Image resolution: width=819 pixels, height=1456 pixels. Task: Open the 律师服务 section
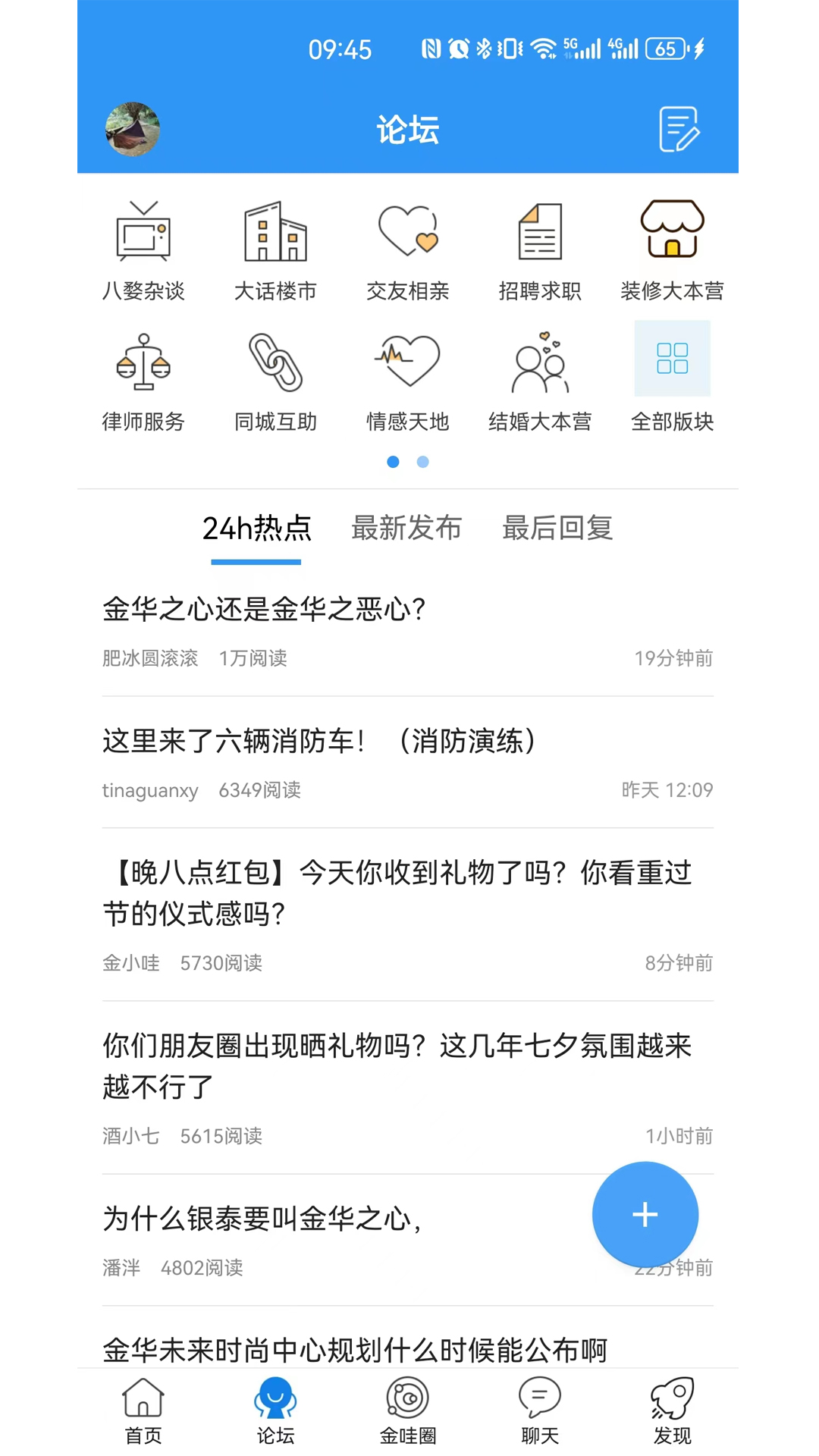[144, 383]
